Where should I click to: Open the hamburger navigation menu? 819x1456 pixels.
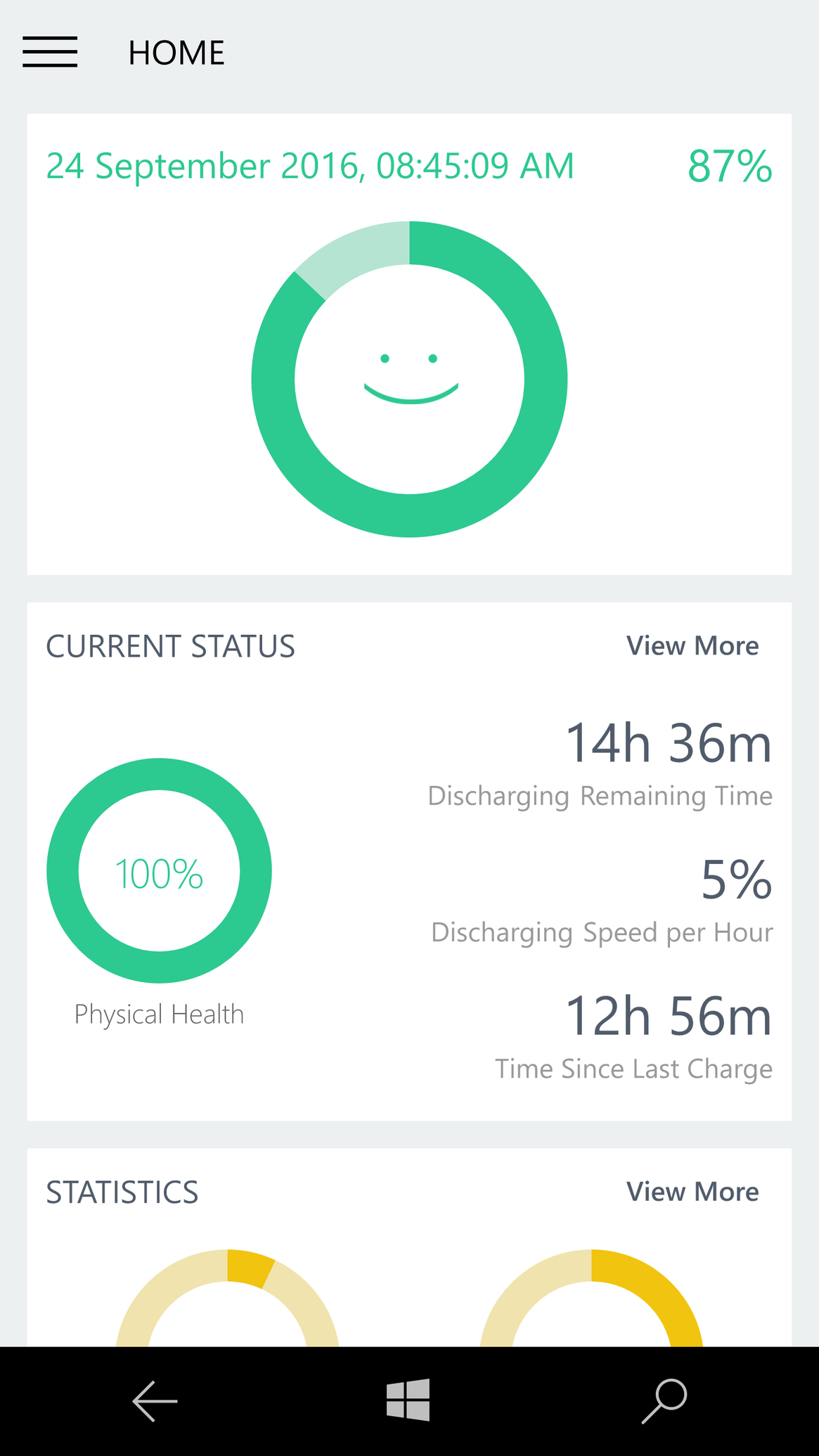click(50, 53)
